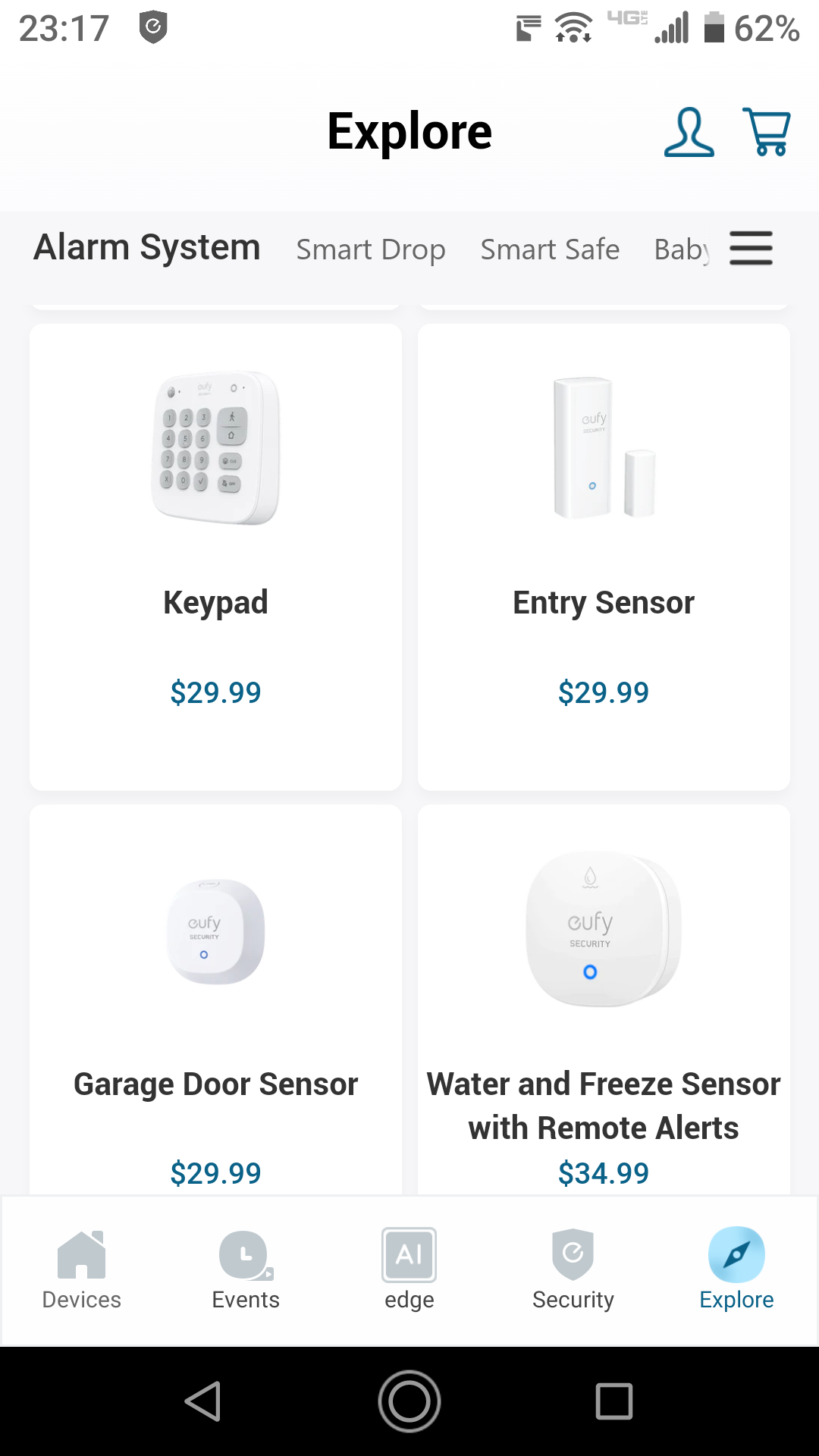The image size is (819, 1456).
Task: Open the Entry Sensor product card
Action: tap(604, 557)
